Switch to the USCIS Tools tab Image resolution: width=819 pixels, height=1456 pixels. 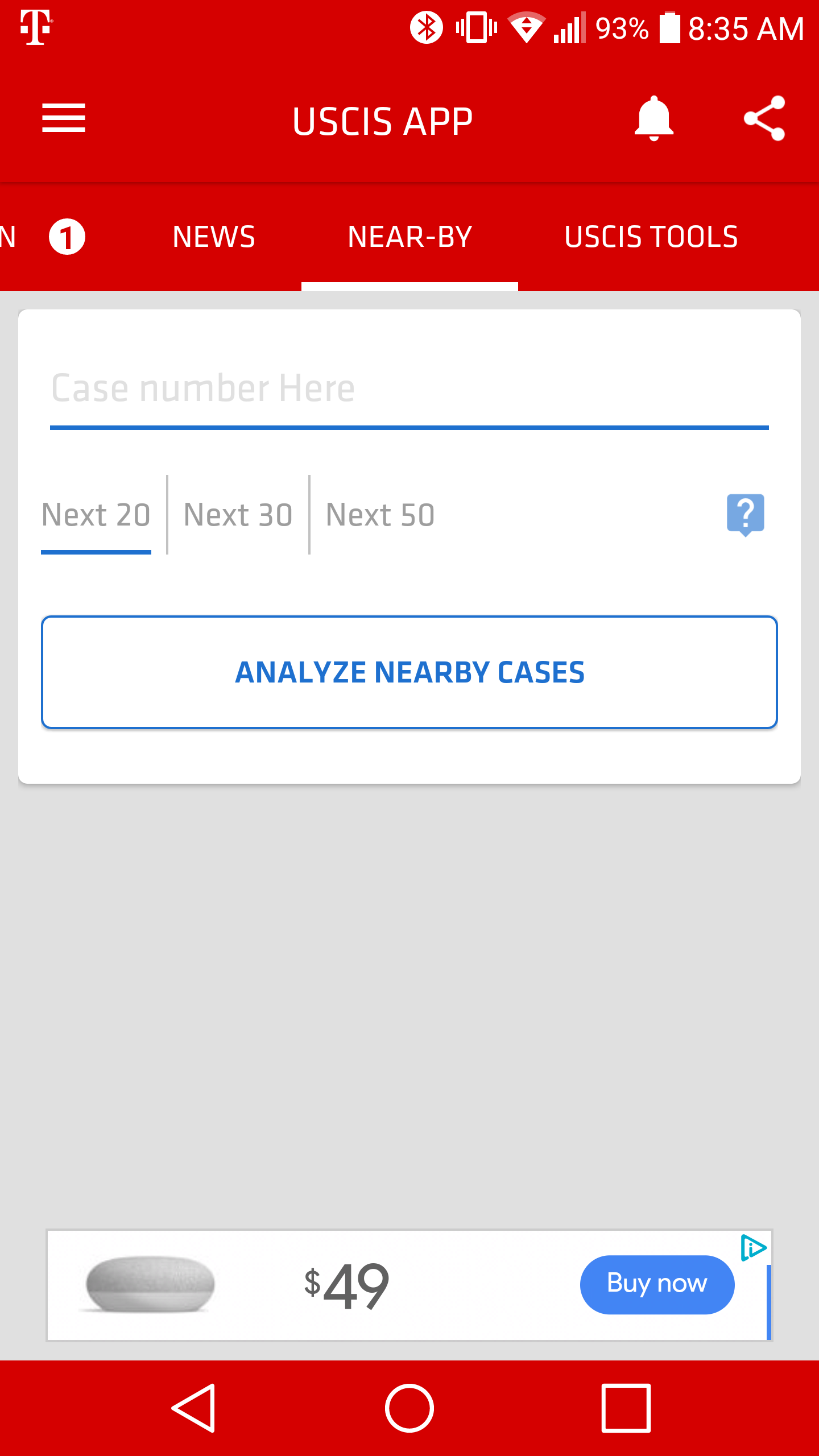[651, 237]
